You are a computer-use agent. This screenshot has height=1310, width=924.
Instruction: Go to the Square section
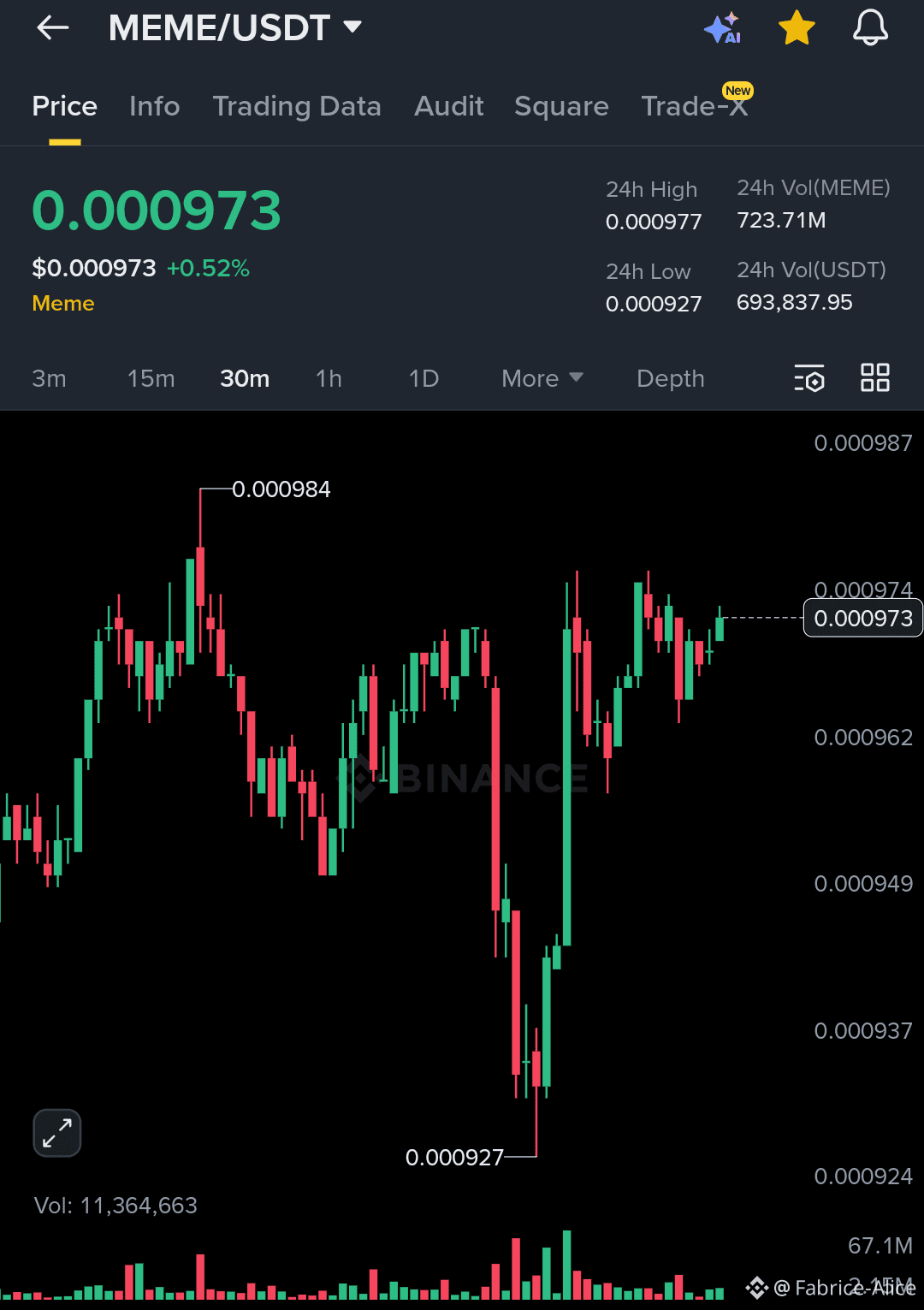tap(561, 106)
